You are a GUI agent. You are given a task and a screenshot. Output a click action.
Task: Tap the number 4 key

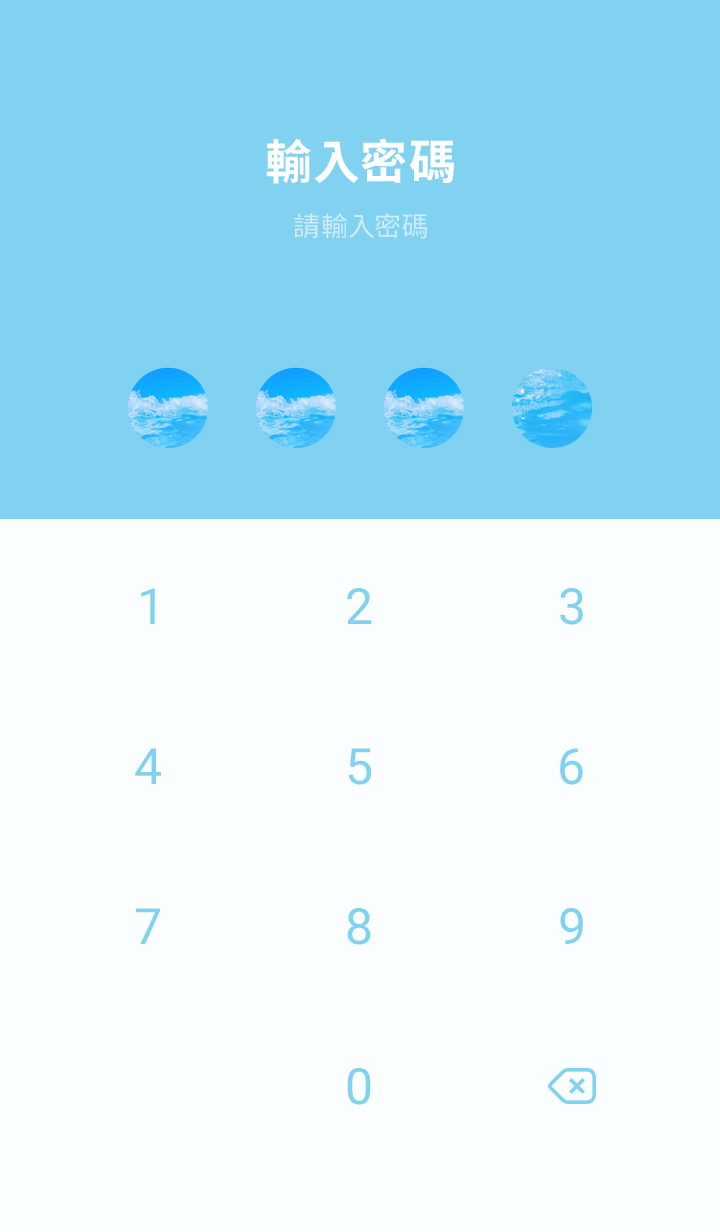point(148,767)
